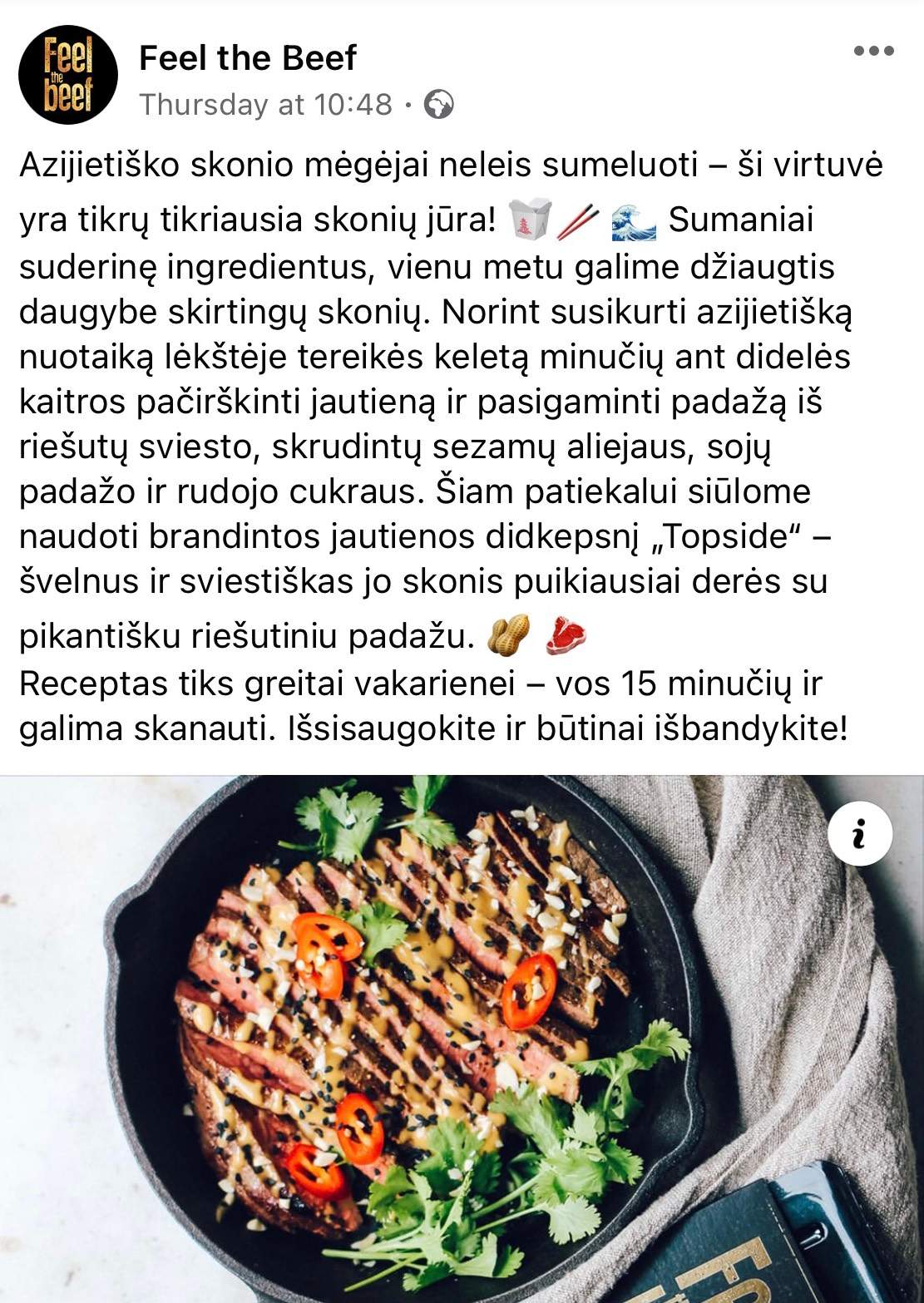This screenshot has height=1303, width=924.
Task: Tap the info icon on the photo
Action: pyautogui.click(x=860, y=833)
